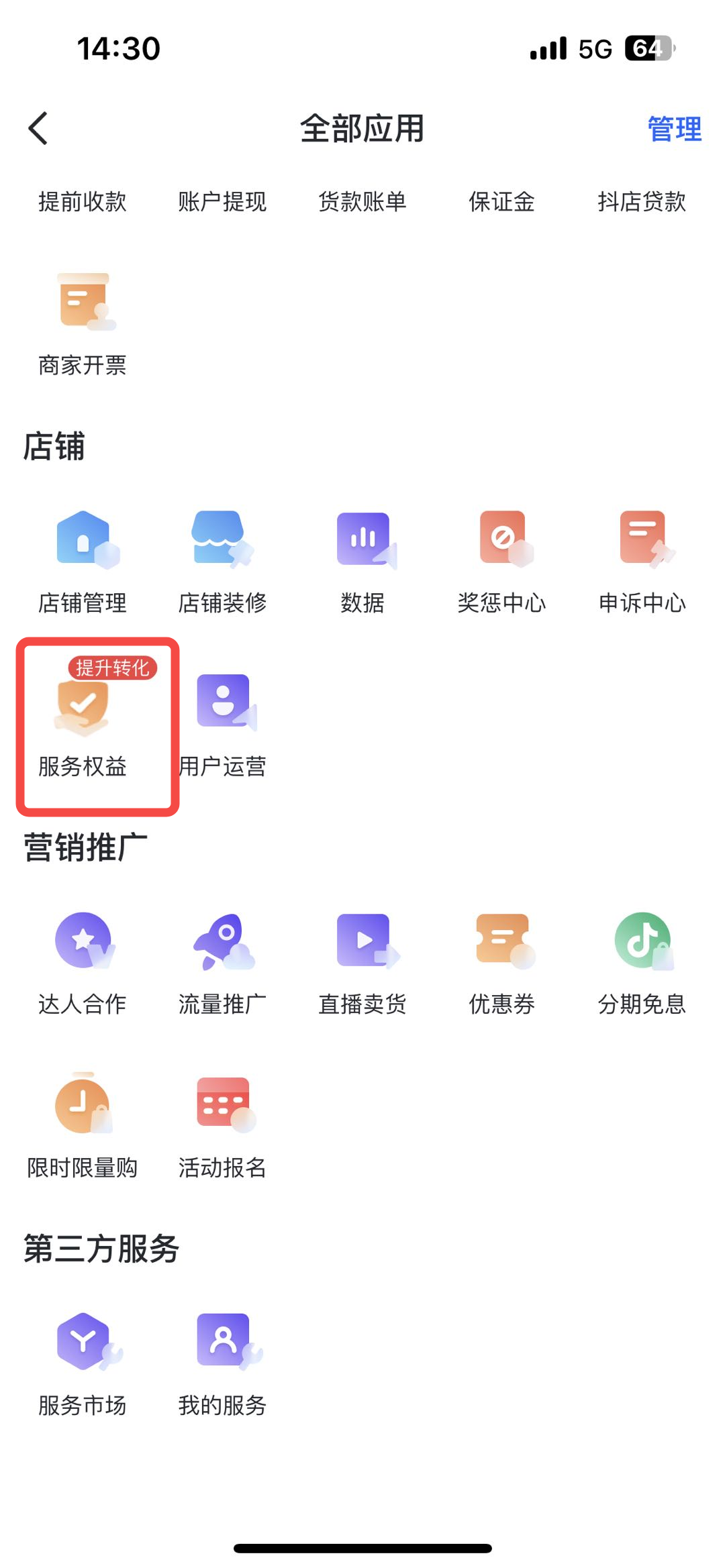Open 我的服务
The height and width of the screenshot is (1568, 725).
point(222,1362)
